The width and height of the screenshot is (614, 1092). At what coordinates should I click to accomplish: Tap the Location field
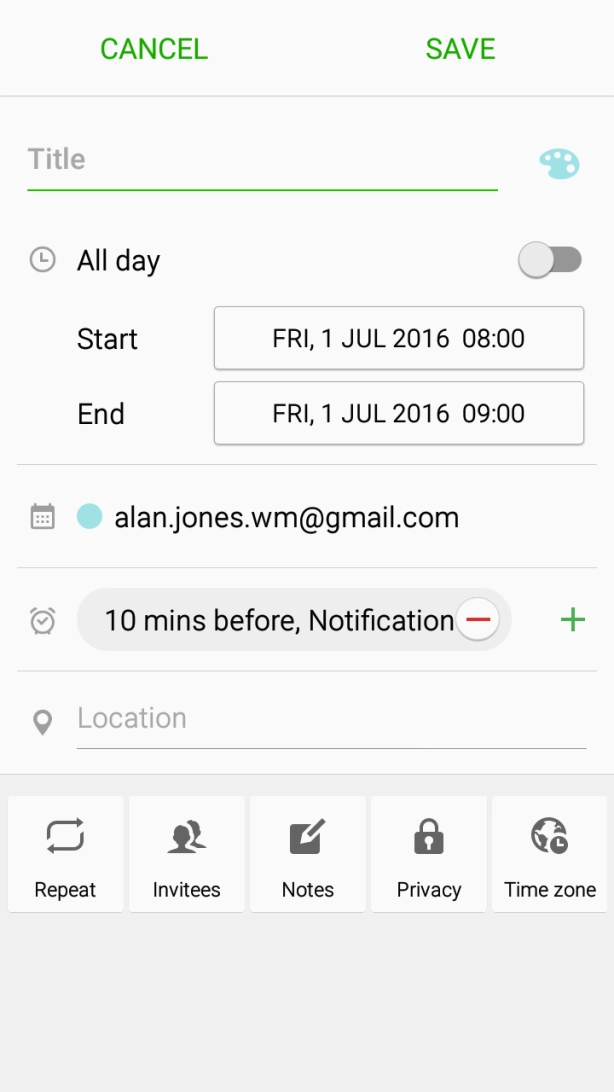click(x=330, y=719)
